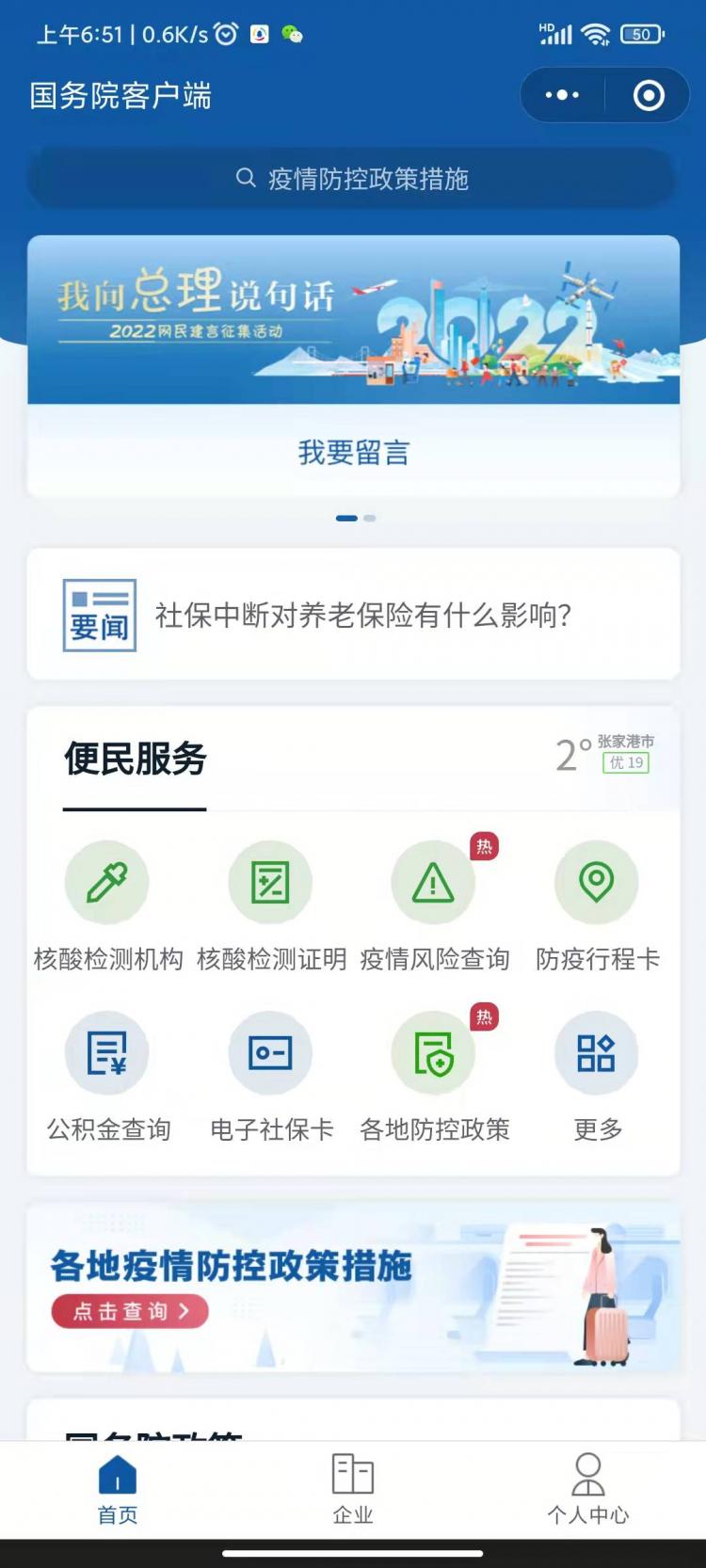Open the 防疫行程卡 location icon

click(596, 883)
